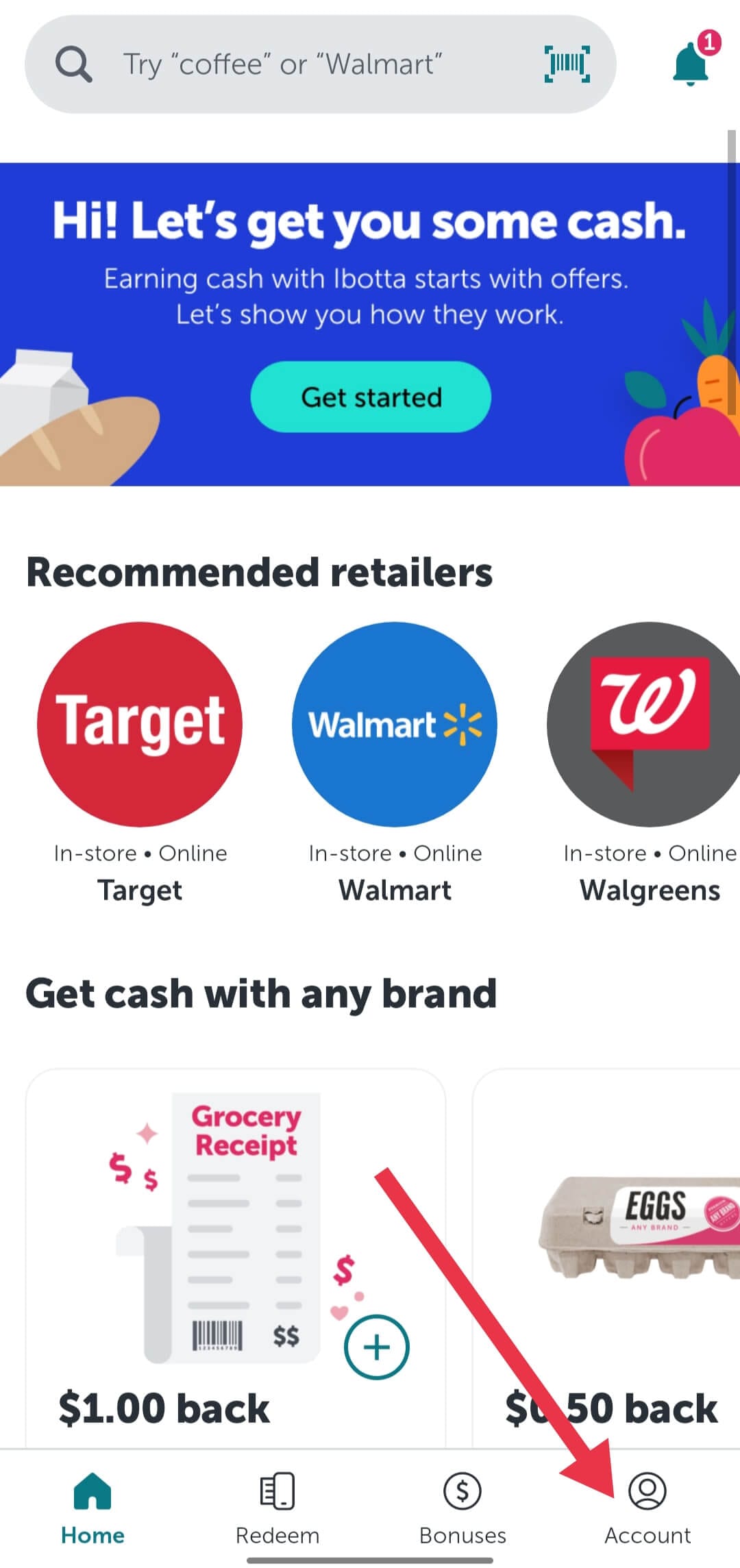Open the Target retailer
Screen dimensions: 740x1568
point(140,725)
